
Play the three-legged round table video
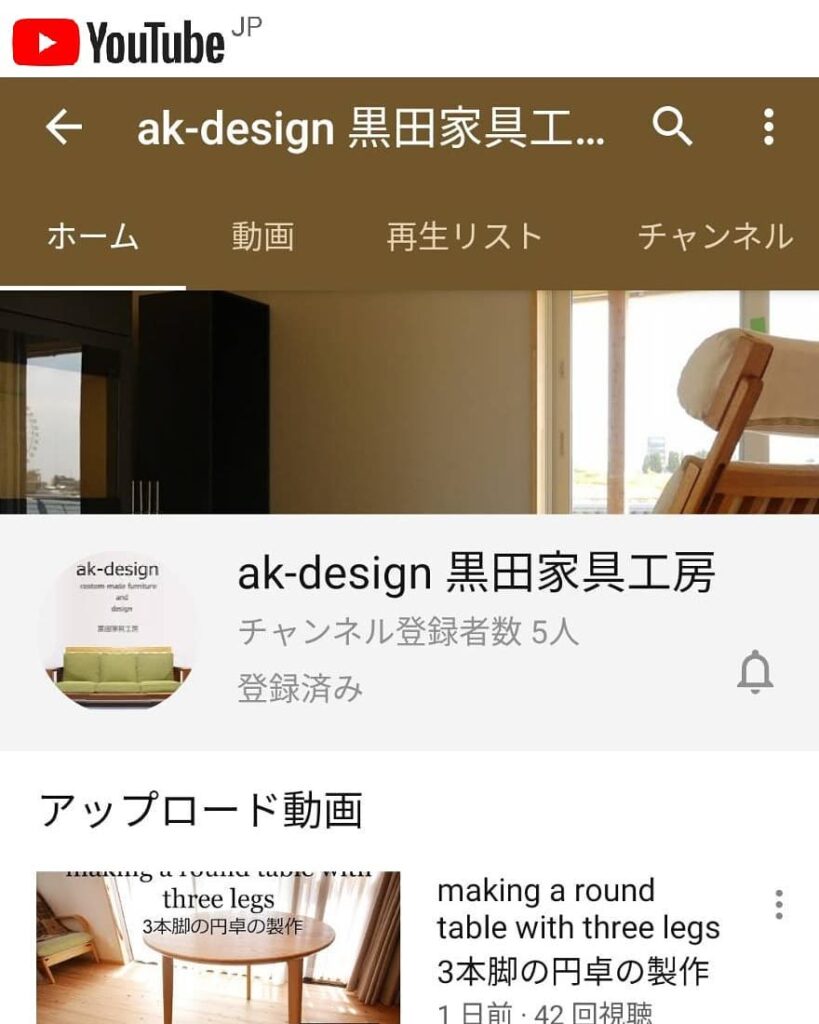click(218, 946)
